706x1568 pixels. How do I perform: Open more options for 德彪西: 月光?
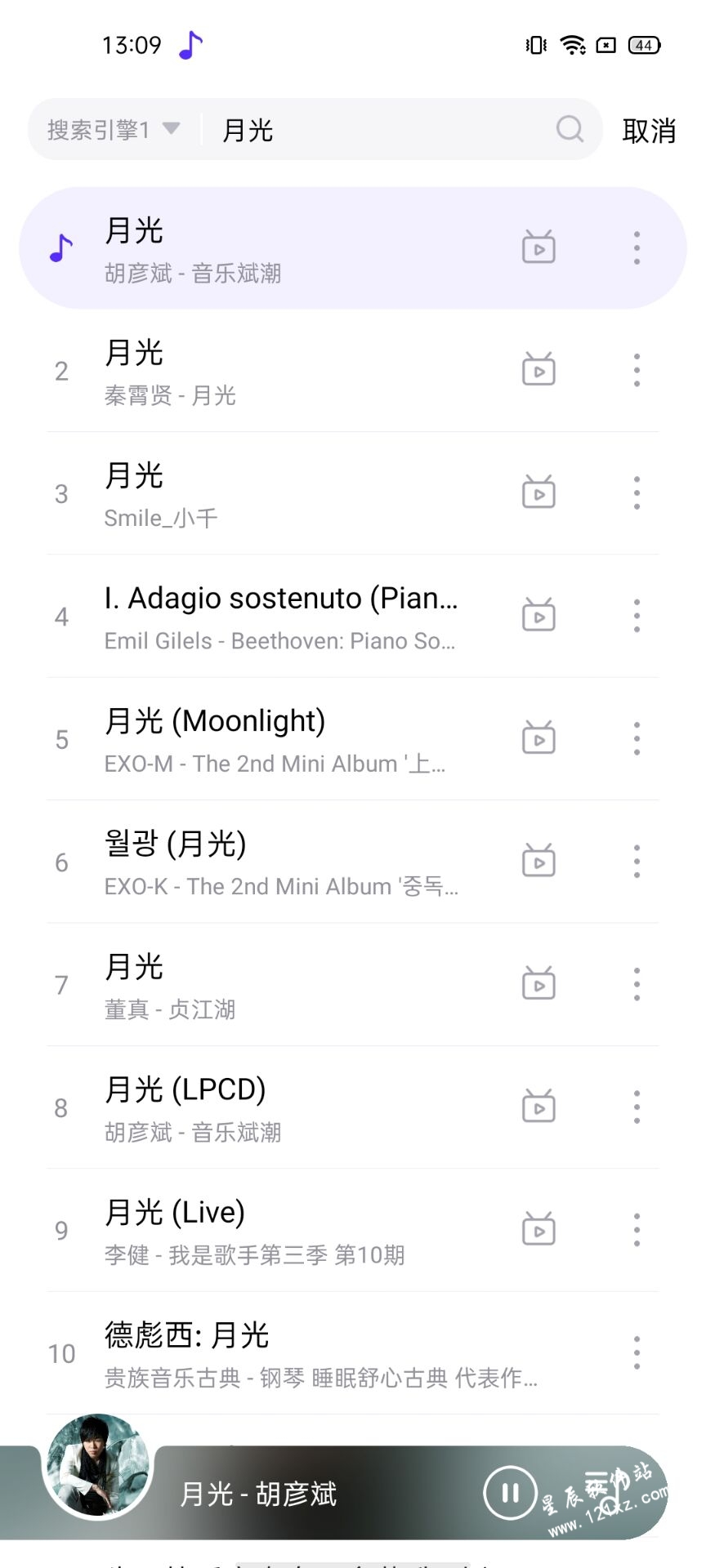(637, 1353)
